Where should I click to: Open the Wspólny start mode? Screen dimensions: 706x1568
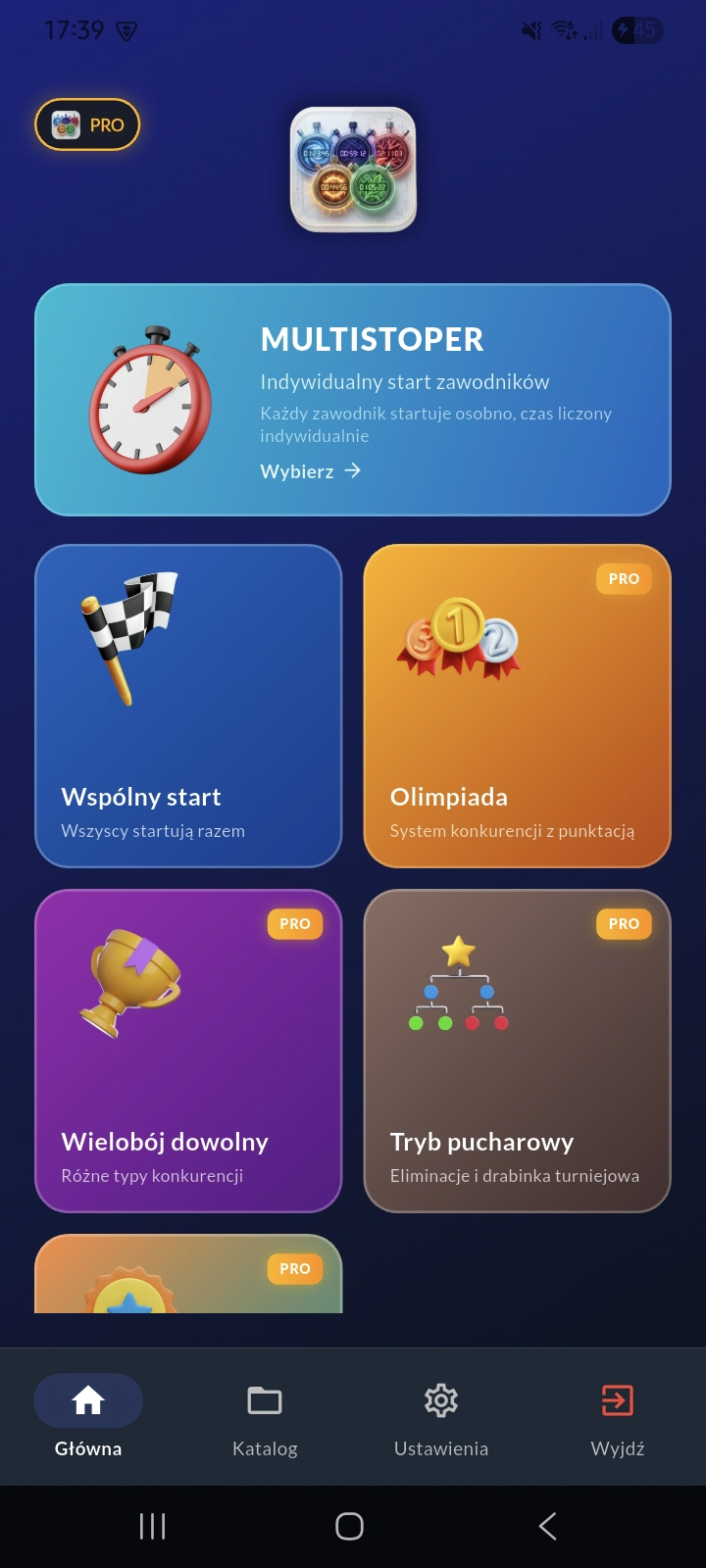tap(188, 706)
